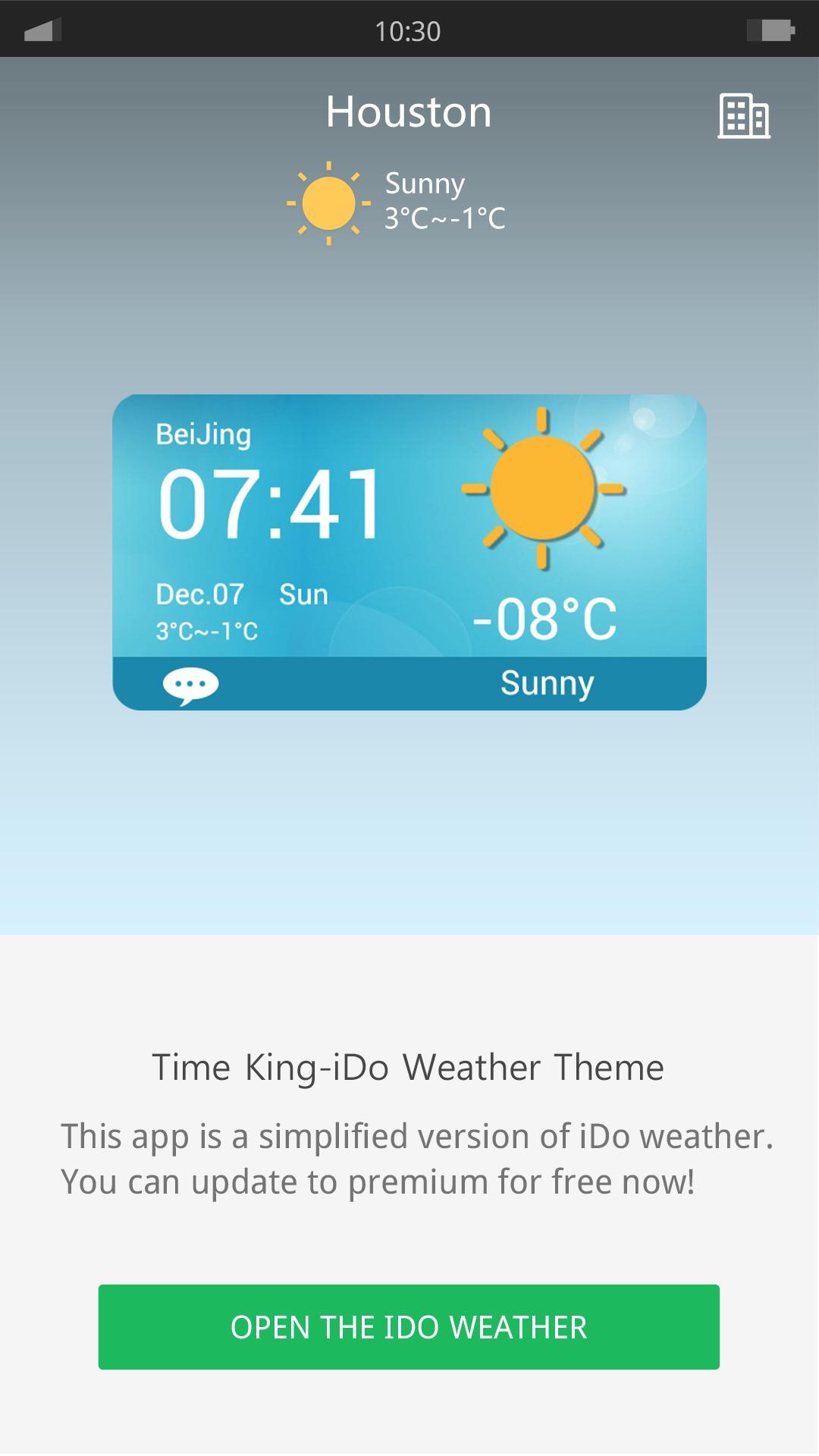
Task: Click the signal strength icon in the status bar
Action: 43,29
